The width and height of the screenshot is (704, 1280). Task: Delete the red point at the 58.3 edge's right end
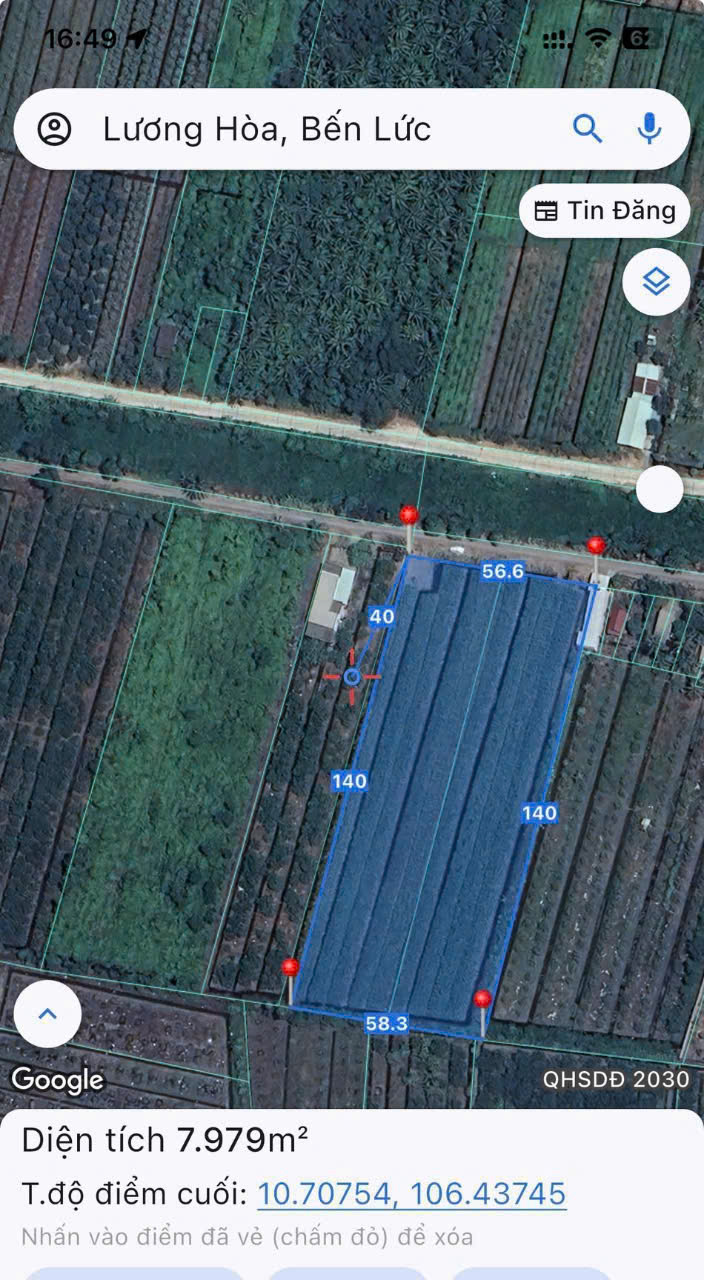(482, 1000)
